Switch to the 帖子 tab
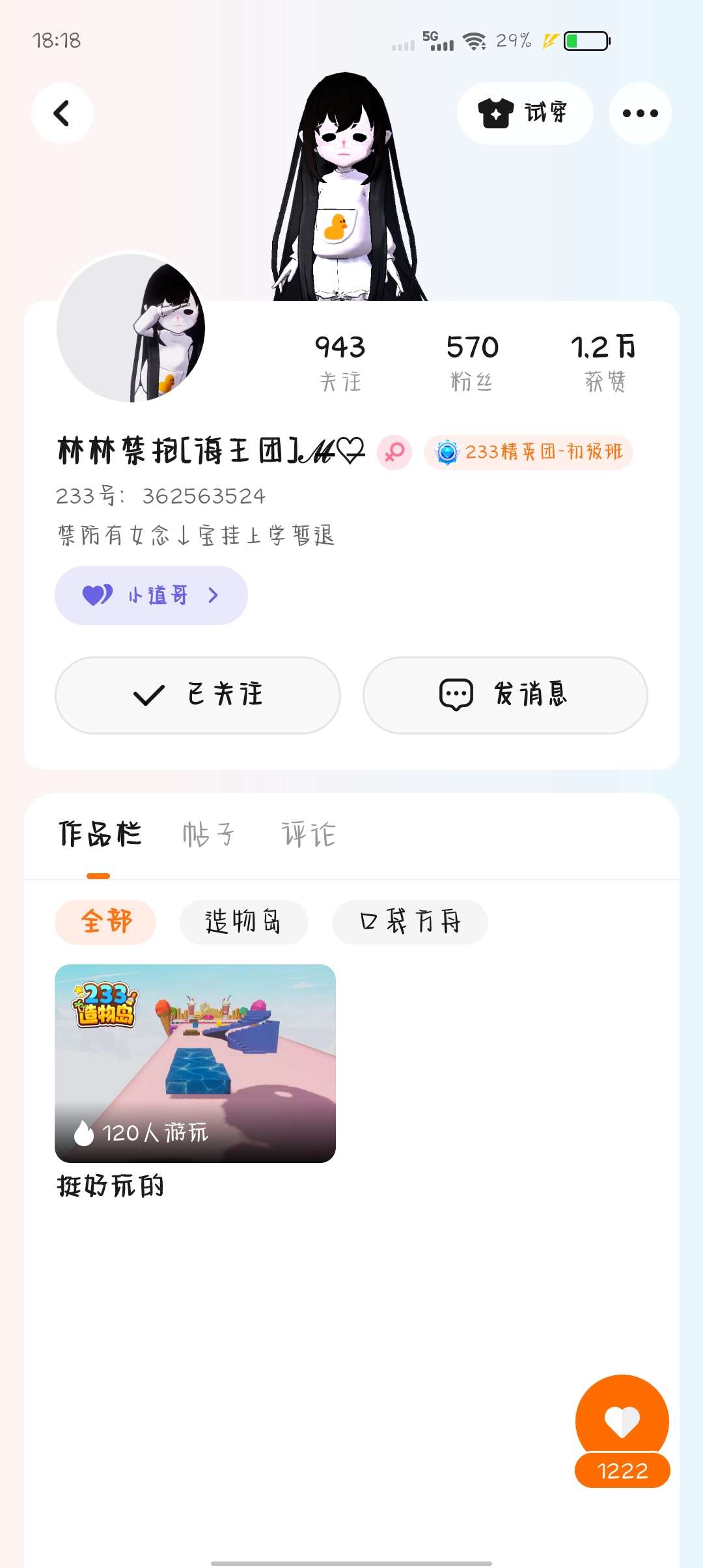The width and height of the screenshot is (703, 1568). pyautogui.click(x=208, y=835)
